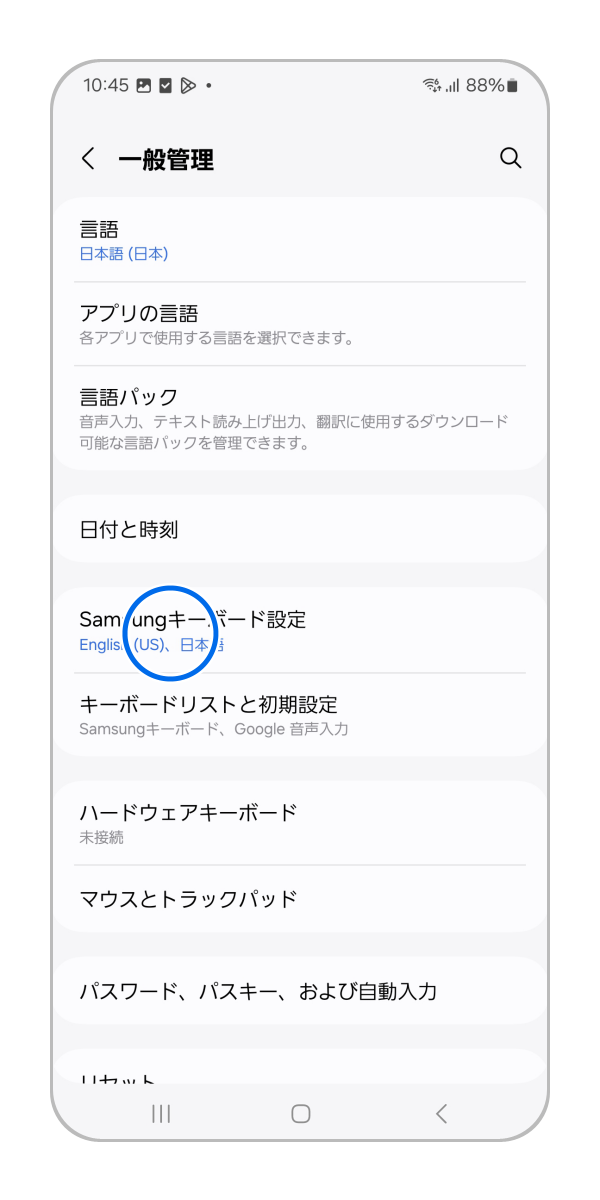The image size is (600, 1200).
Task: Tap the system home button
Action: click(300, 1113)
